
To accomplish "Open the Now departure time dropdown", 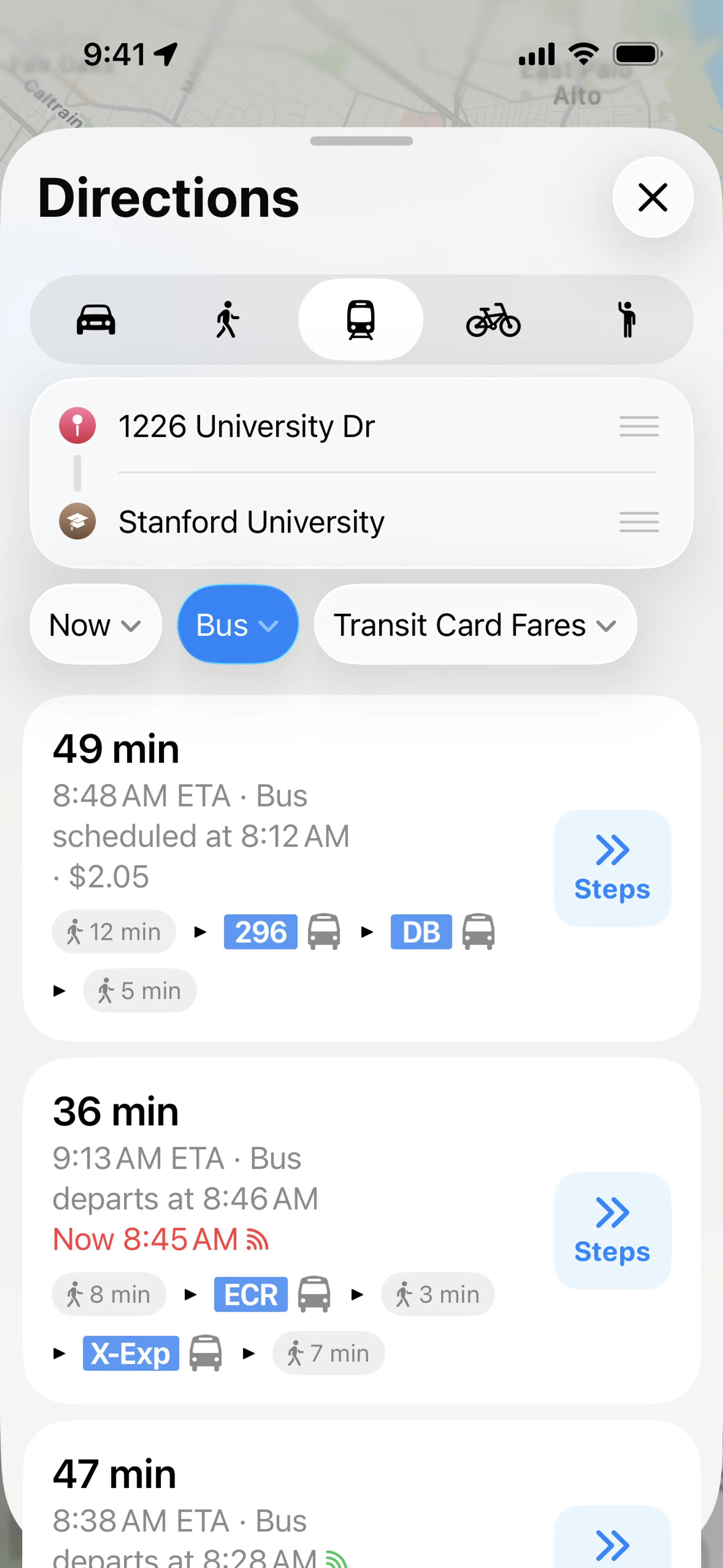I will point(96,625).
